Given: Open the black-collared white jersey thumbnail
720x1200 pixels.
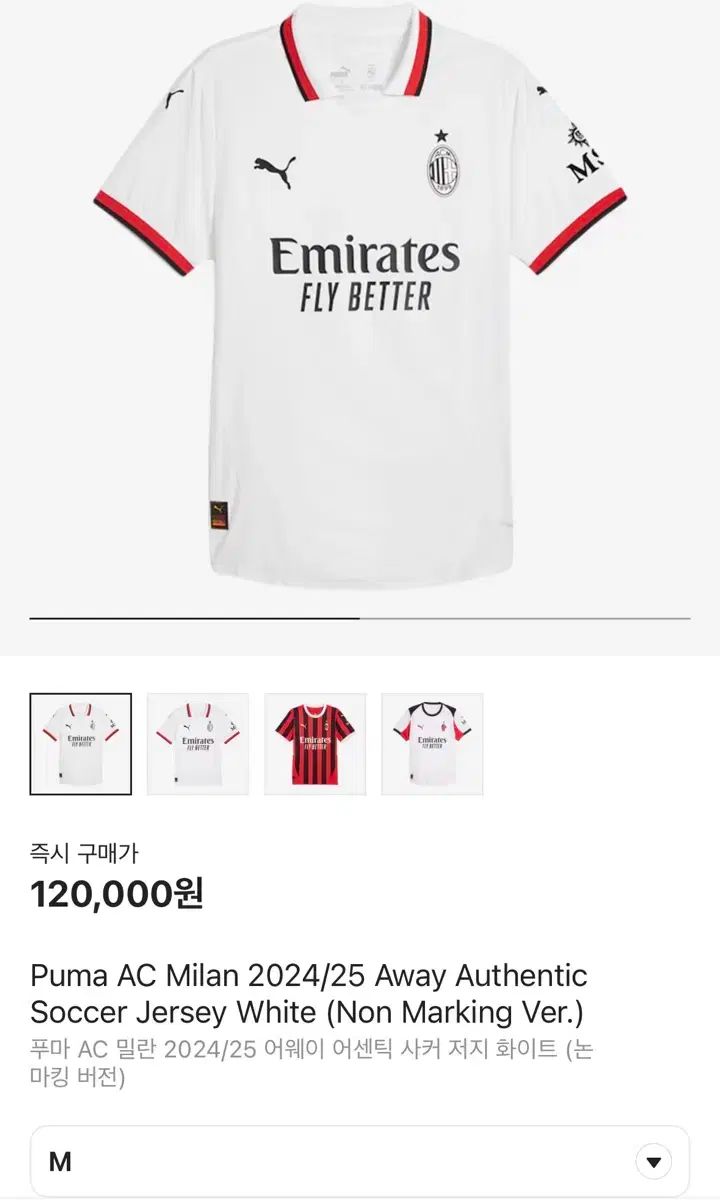Looking at the screenshot, I should click(x=432, y=744).
